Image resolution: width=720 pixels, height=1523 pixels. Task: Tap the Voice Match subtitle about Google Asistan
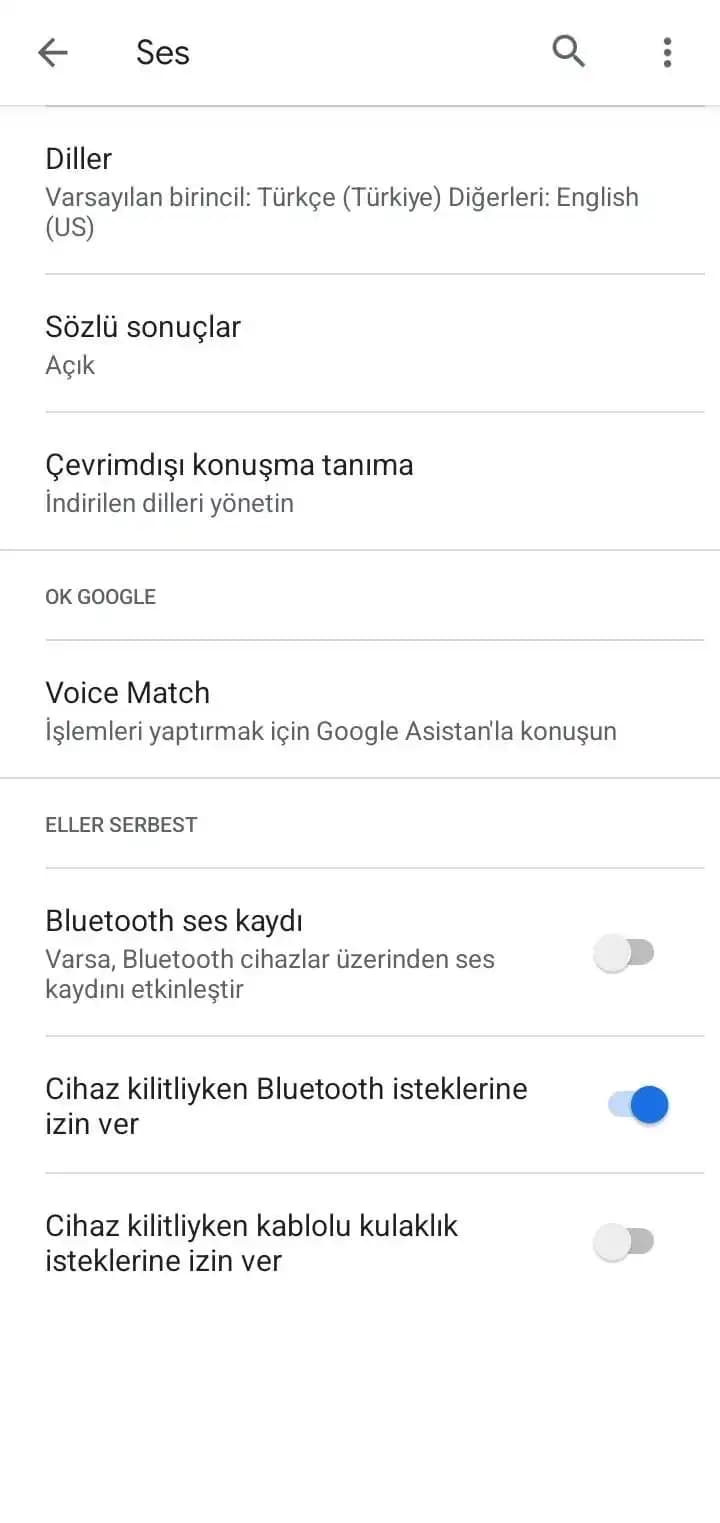[x=330, y=731]
